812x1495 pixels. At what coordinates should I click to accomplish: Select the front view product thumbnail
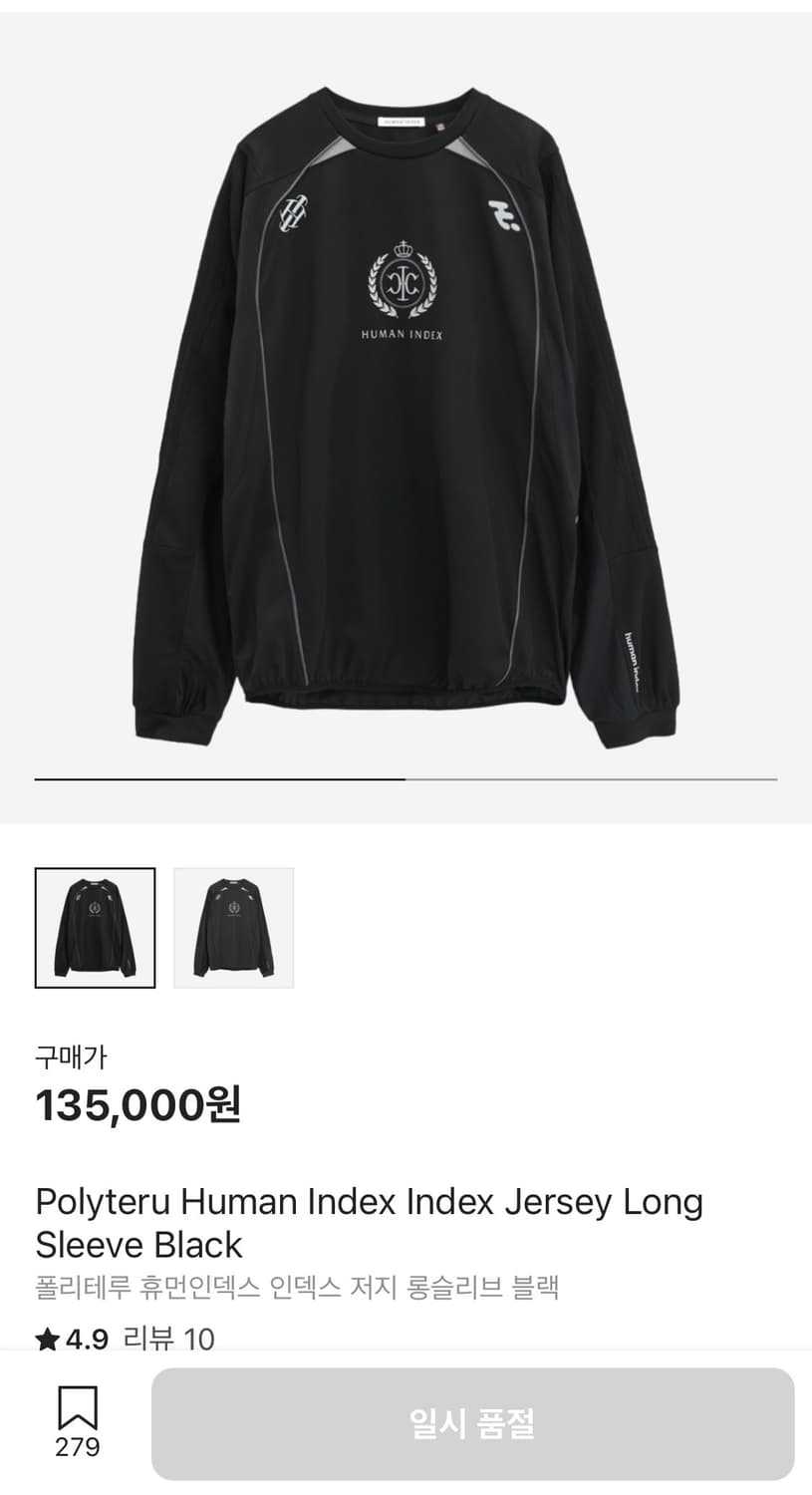coord(95,927)
